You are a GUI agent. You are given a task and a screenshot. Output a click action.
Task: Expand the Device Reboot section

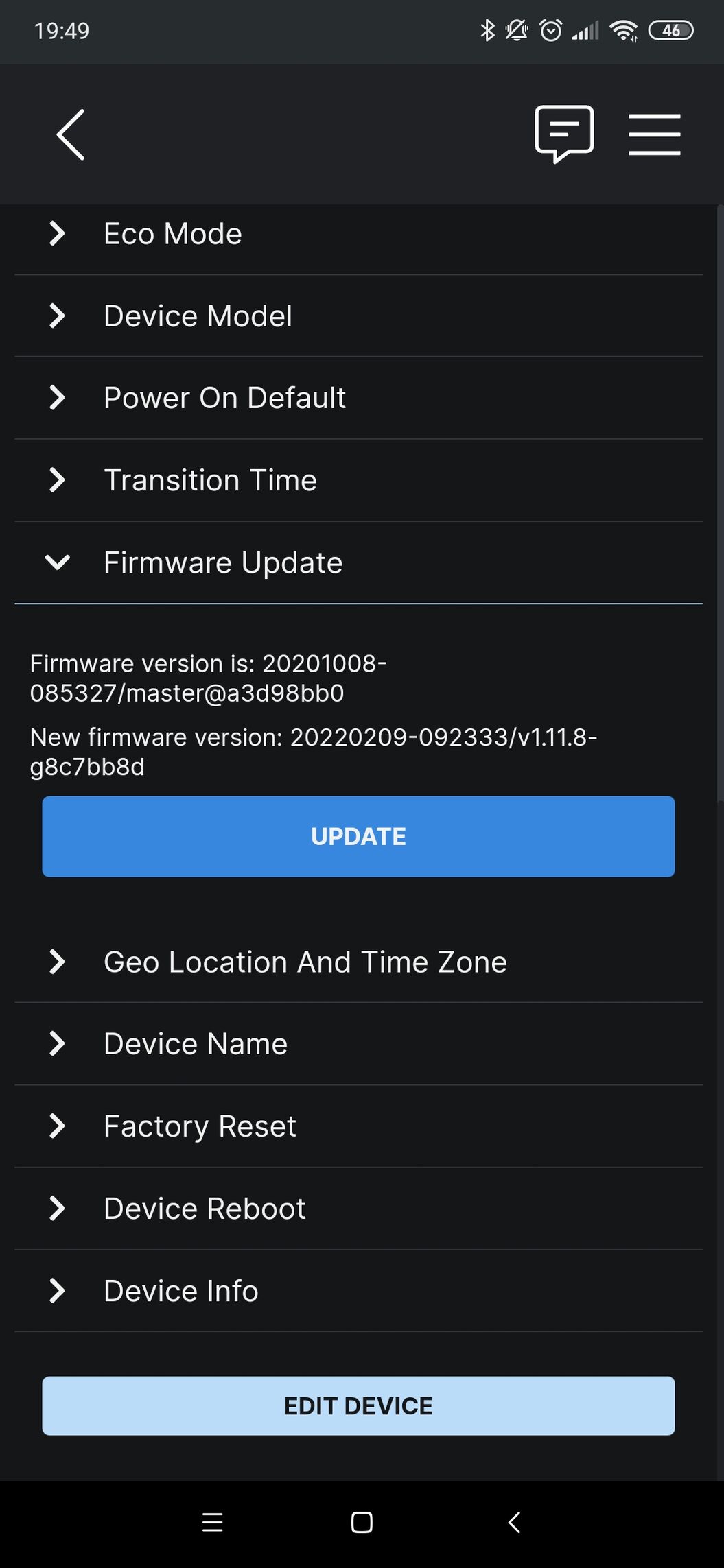[x=358, y=1209]
